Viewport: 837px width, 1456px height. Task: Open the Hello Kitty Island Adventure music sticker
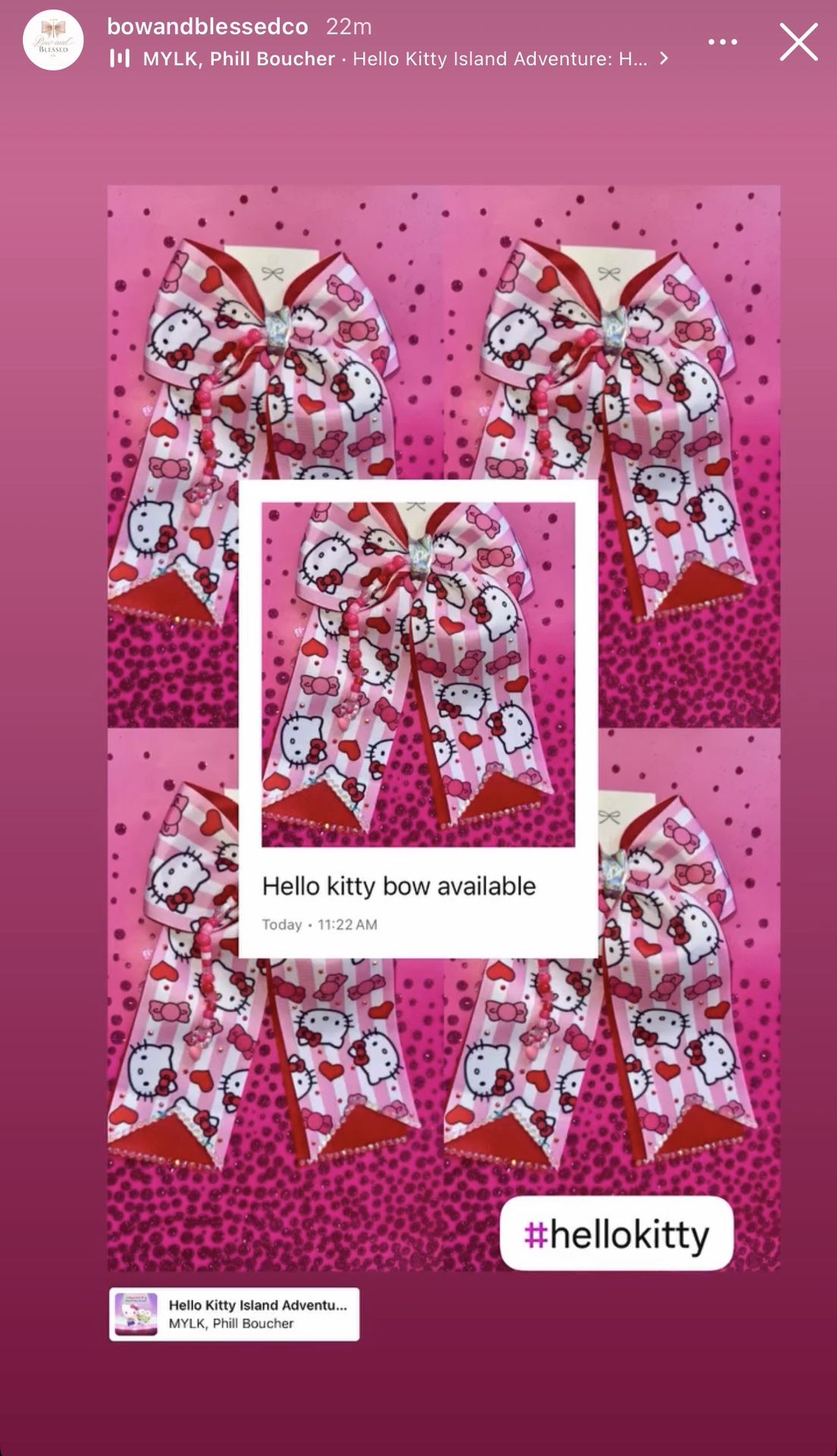[234, 1314]
